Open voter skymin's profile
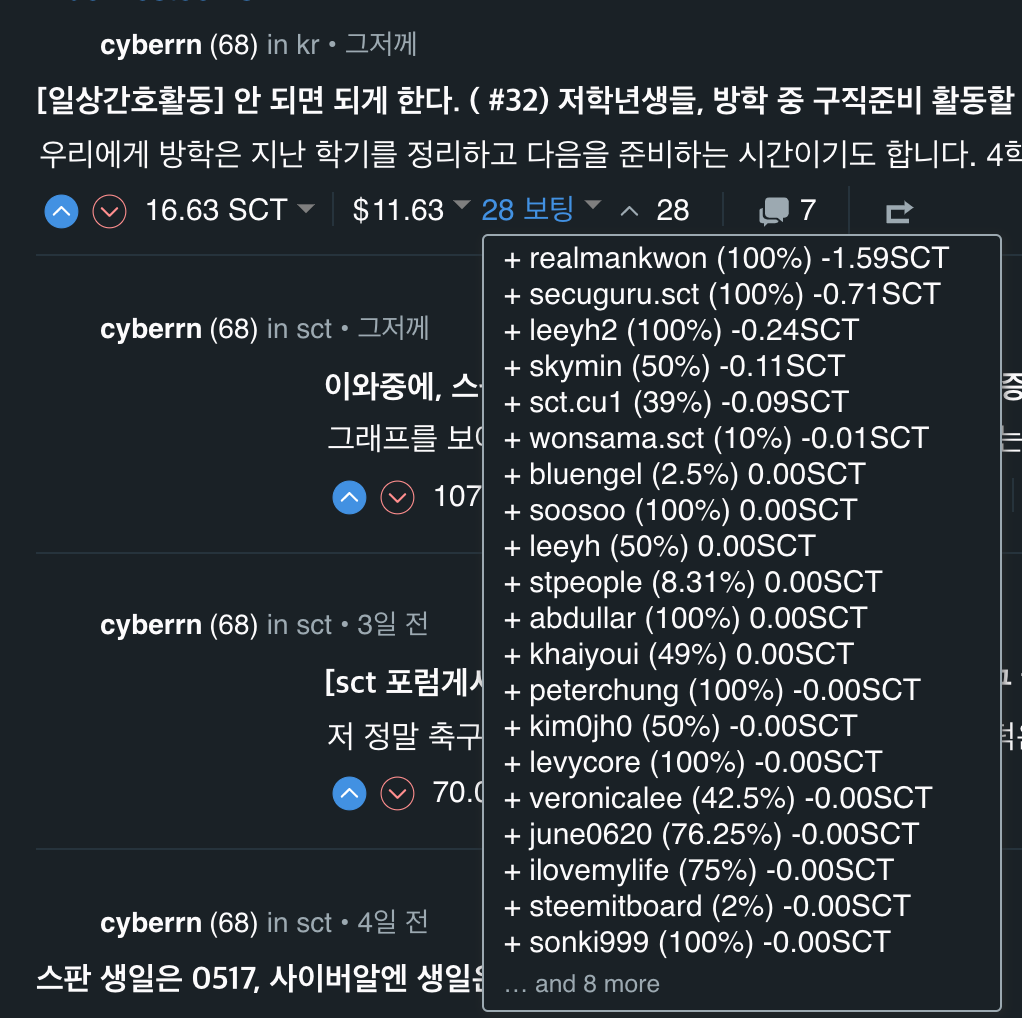Viewport: 1022px width, 1018px height. click(575, 366)
